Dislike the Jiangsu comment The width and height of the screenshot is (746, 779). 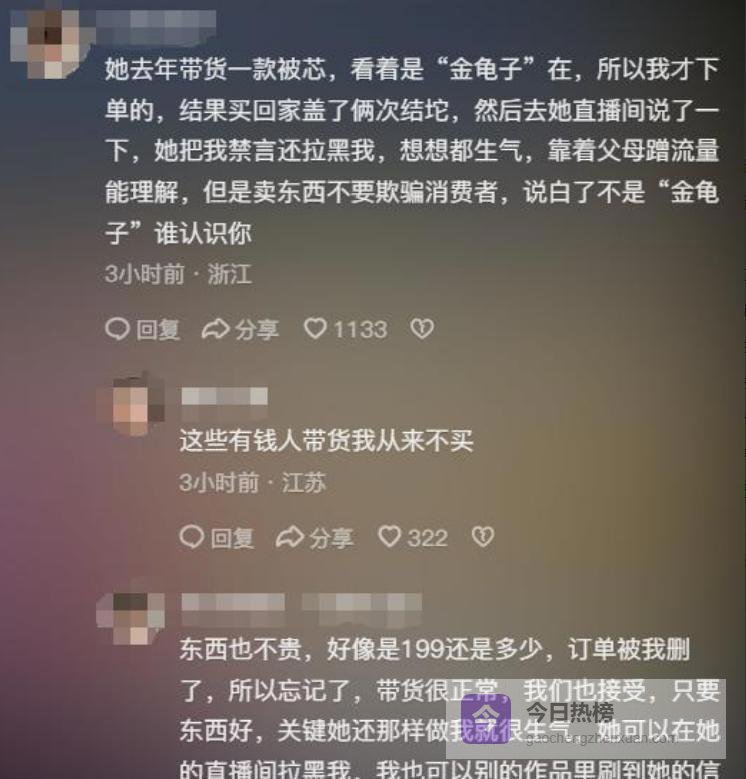point(482,538)
